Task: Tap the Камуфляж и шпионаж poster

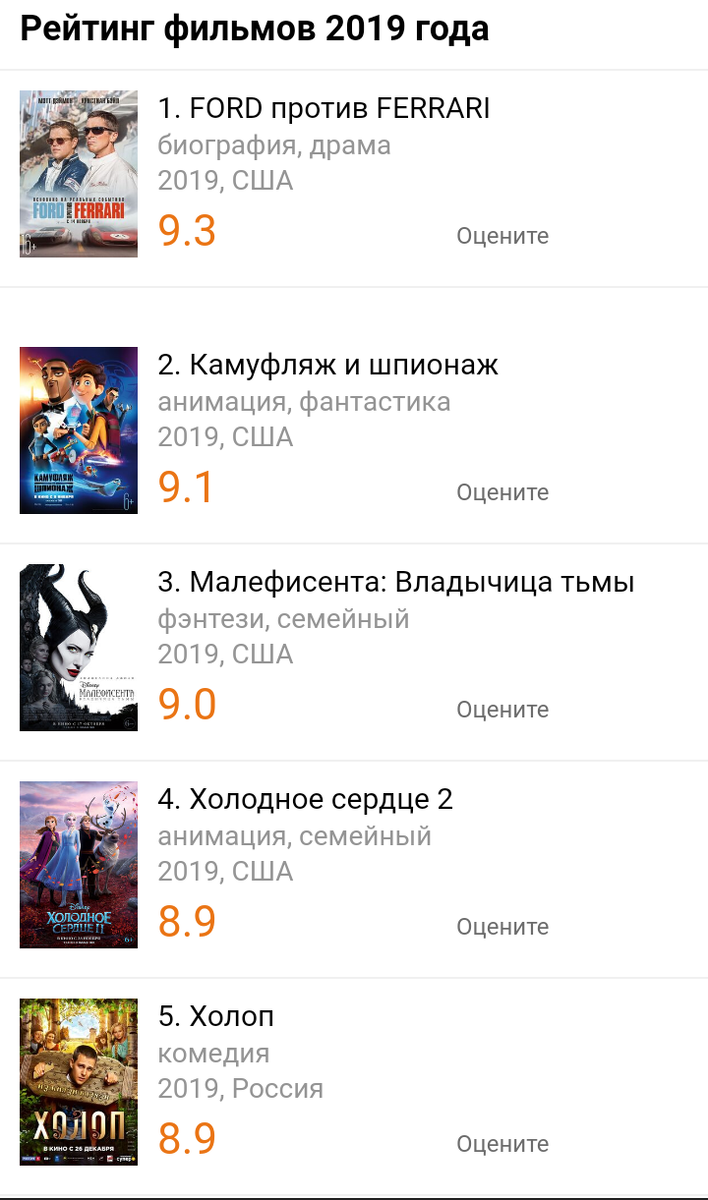Action: [79, 430]
